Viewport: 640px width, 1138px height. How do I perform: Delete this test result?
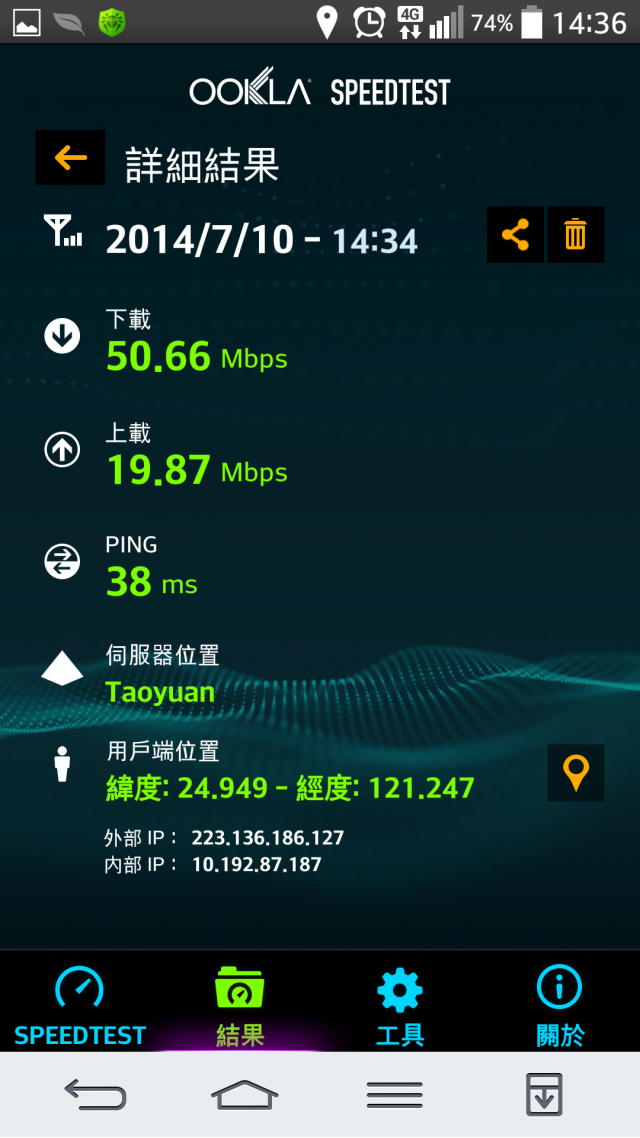575,235
